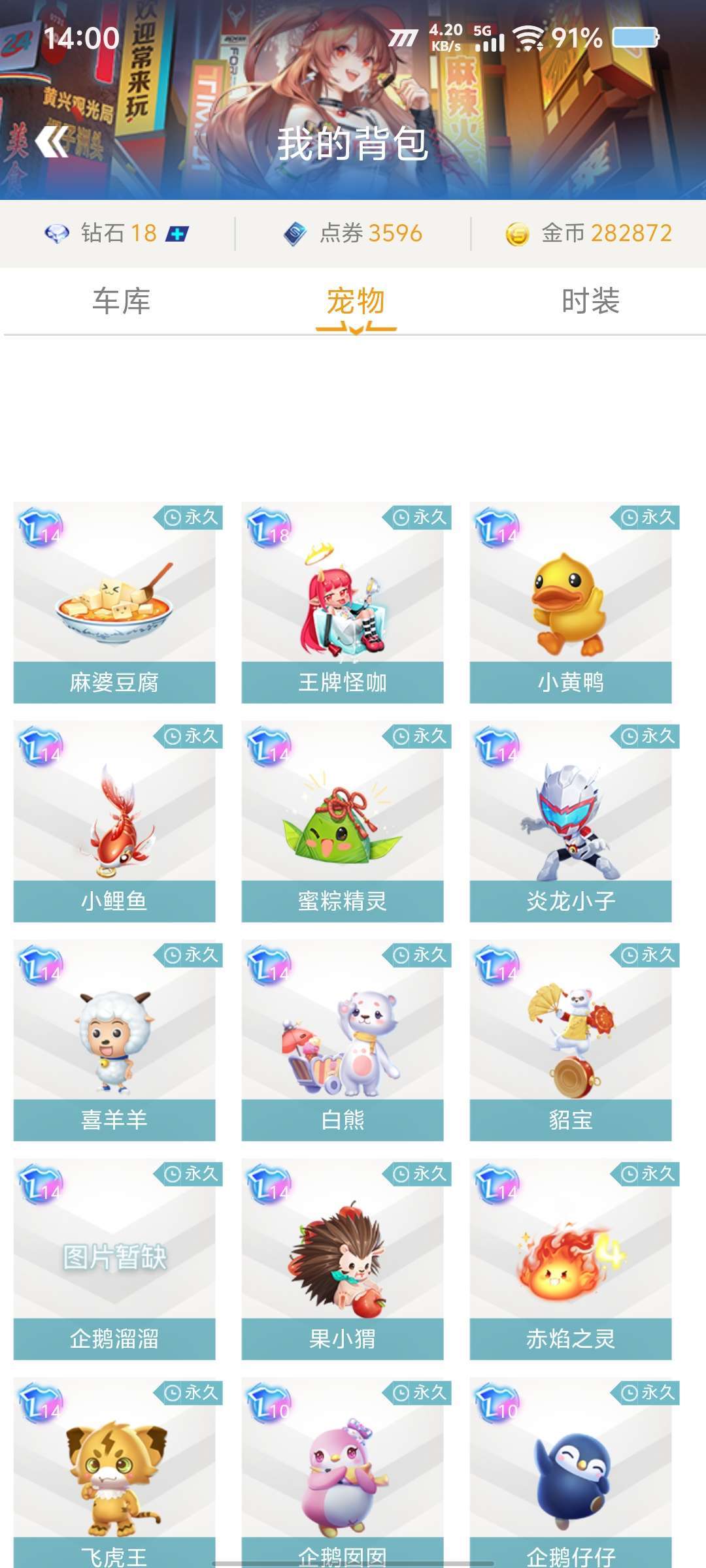Select the 赤焰之灵 pet
The image size is (706, 1568).
point(571,1259)
